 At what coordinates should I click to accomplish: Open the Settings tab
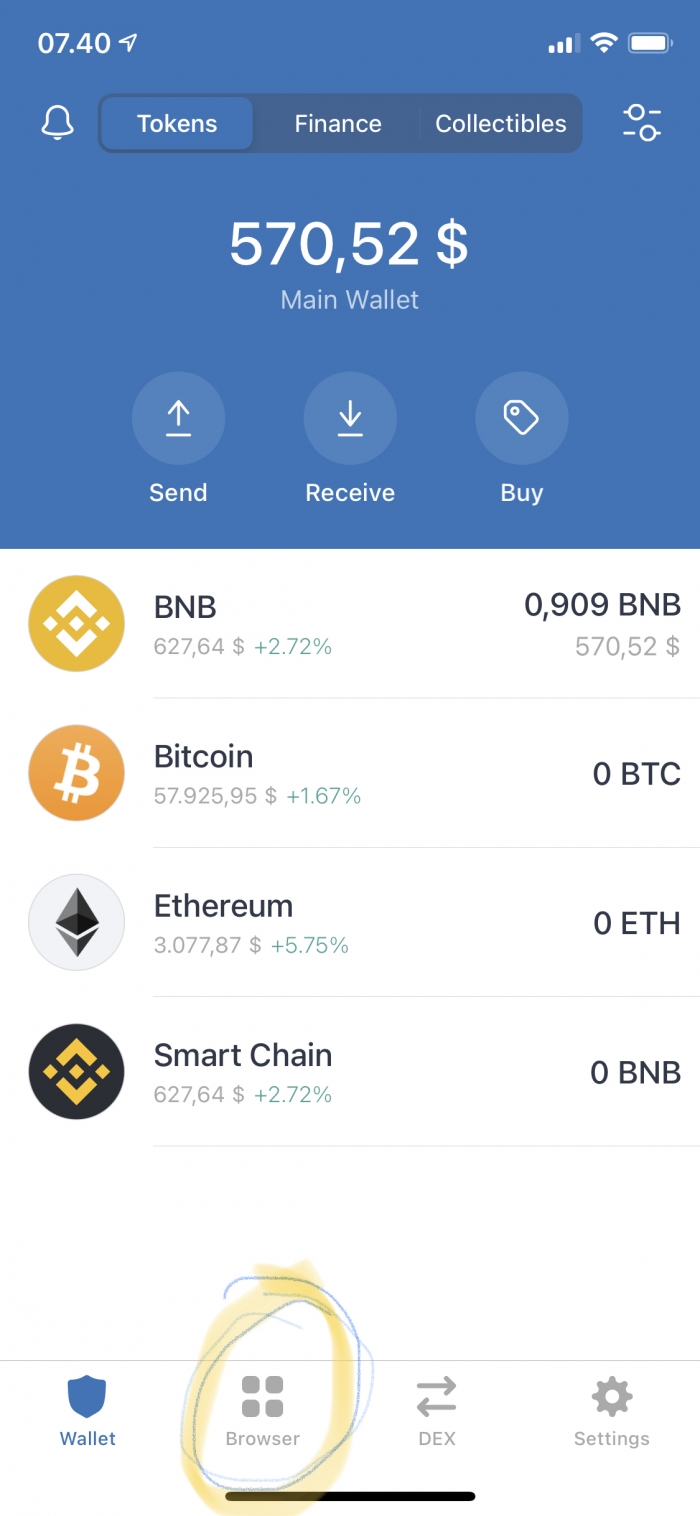point(611,1412)
